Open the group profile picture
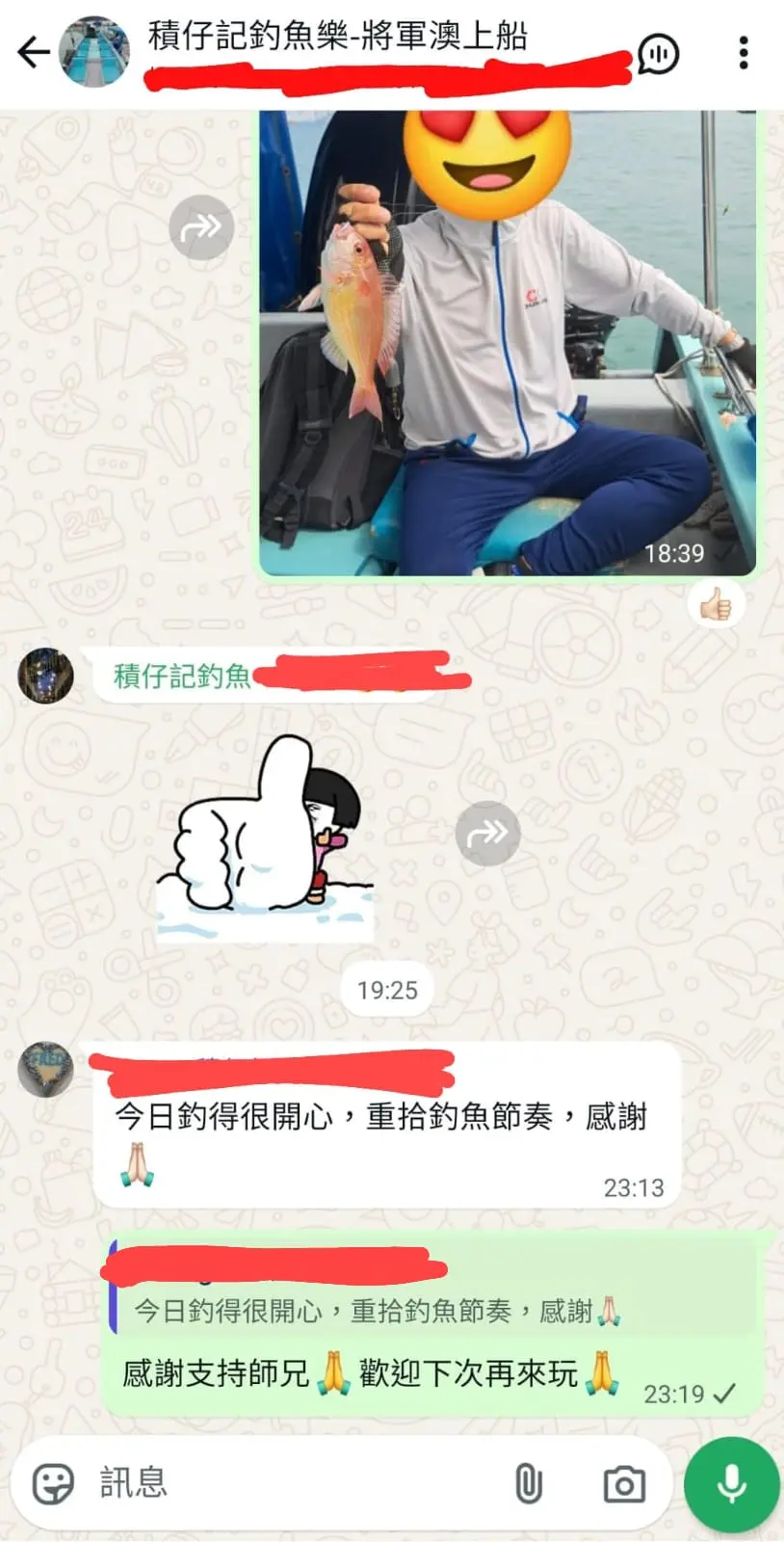 94,52
